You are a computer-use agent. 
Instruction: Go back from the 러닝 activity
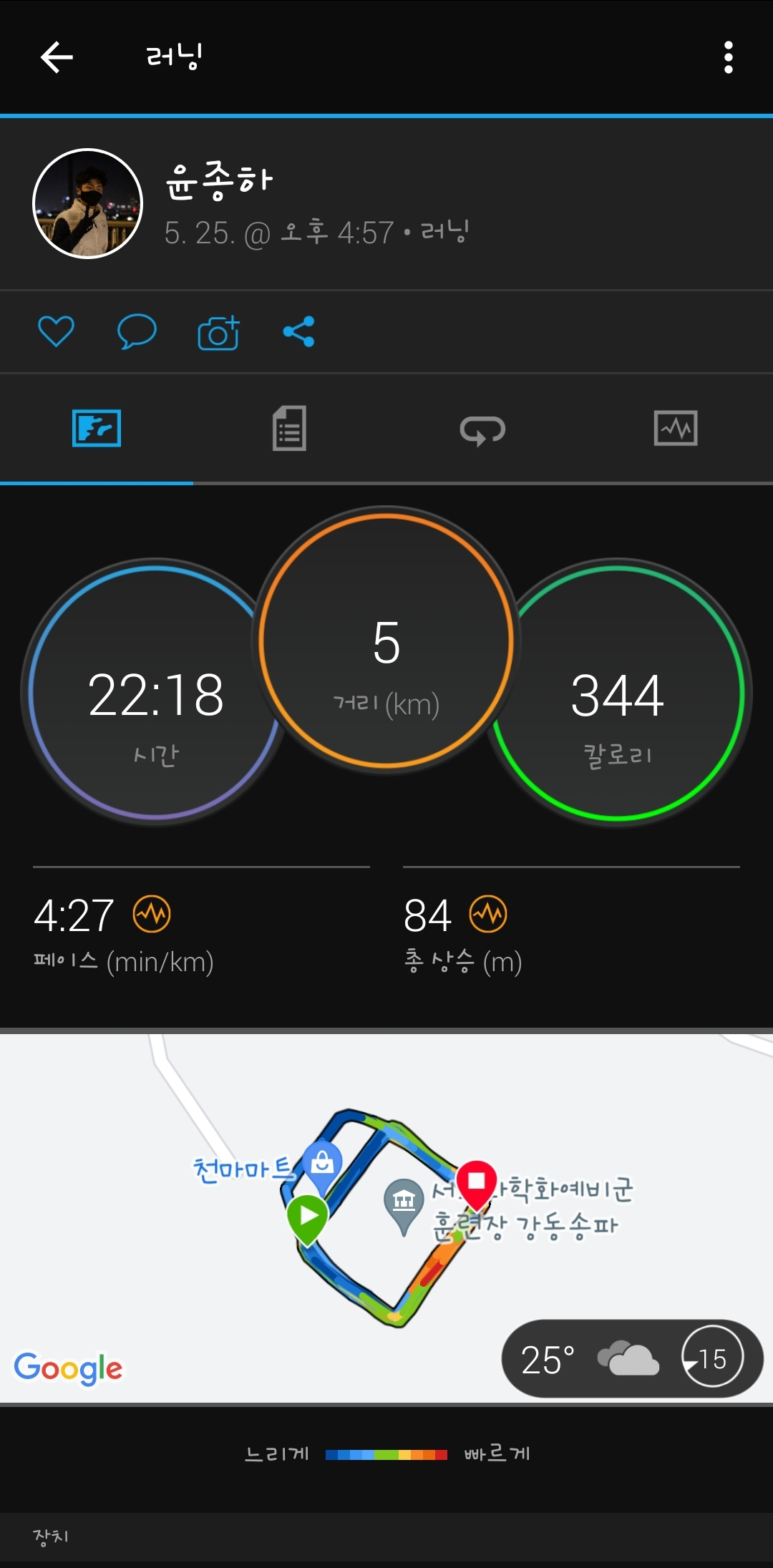point(57,57)
